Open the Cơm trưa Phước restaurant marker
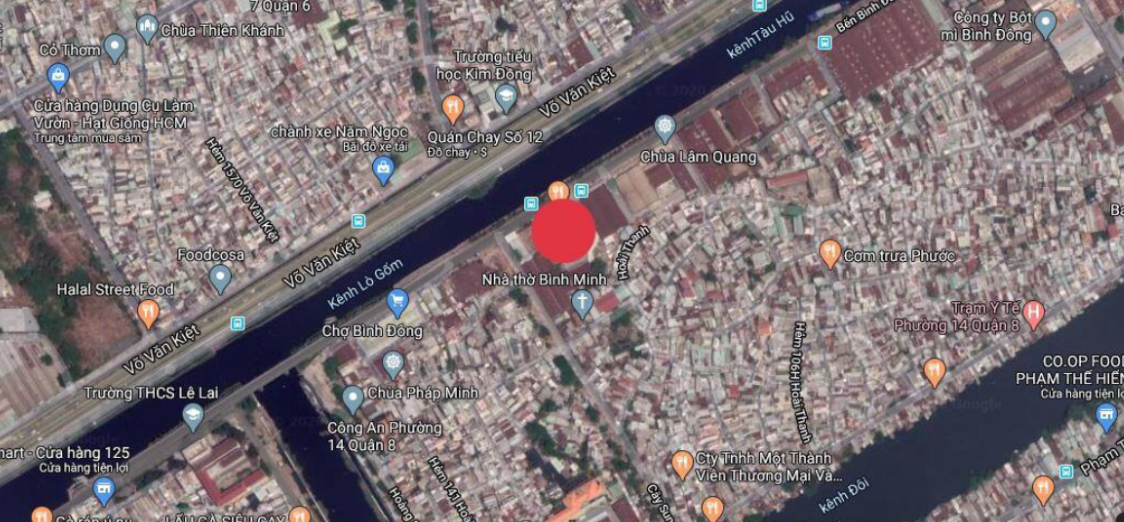The height and width of the screenshot is (522, 1124). [x=829, y=253]
